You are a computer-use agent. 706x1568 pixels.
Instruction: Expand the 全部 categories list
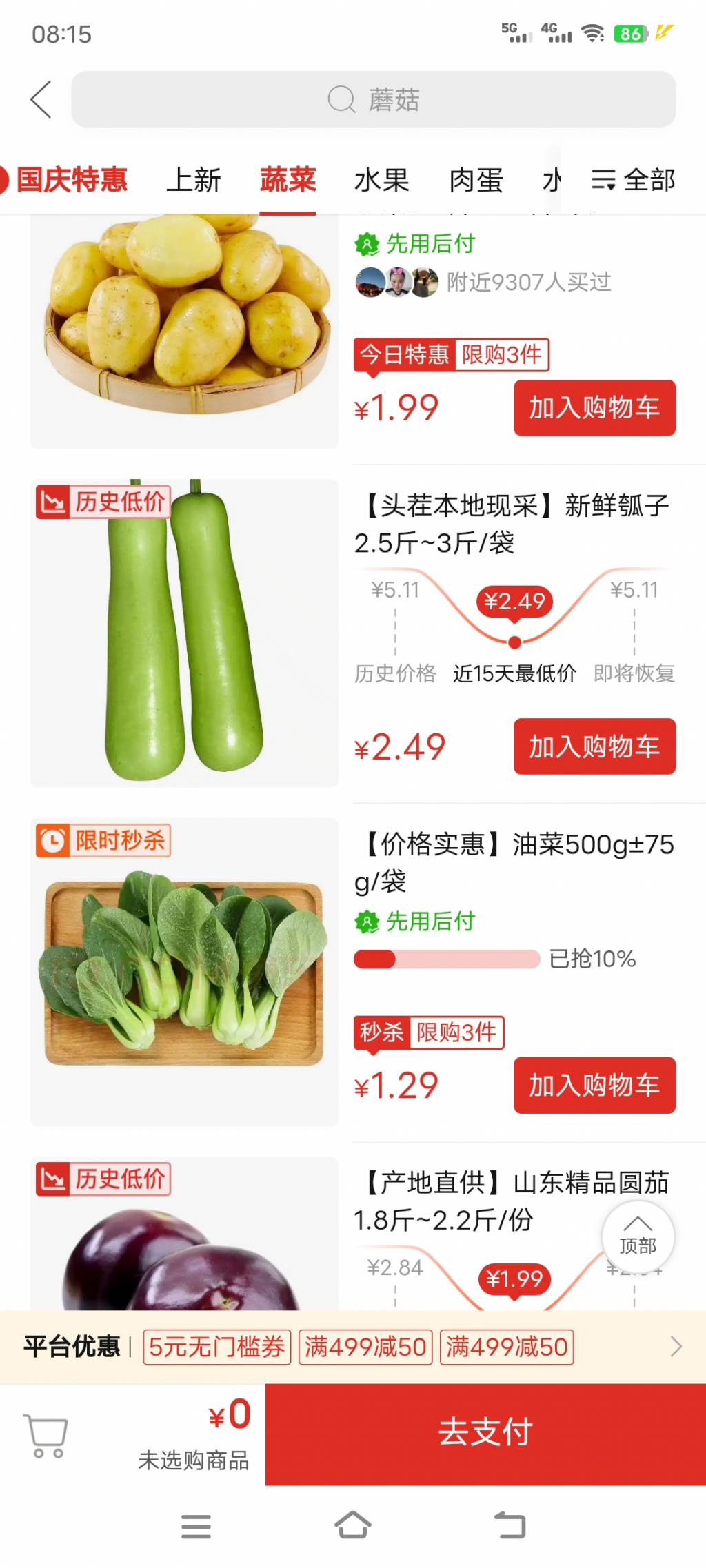coord(633,180)
